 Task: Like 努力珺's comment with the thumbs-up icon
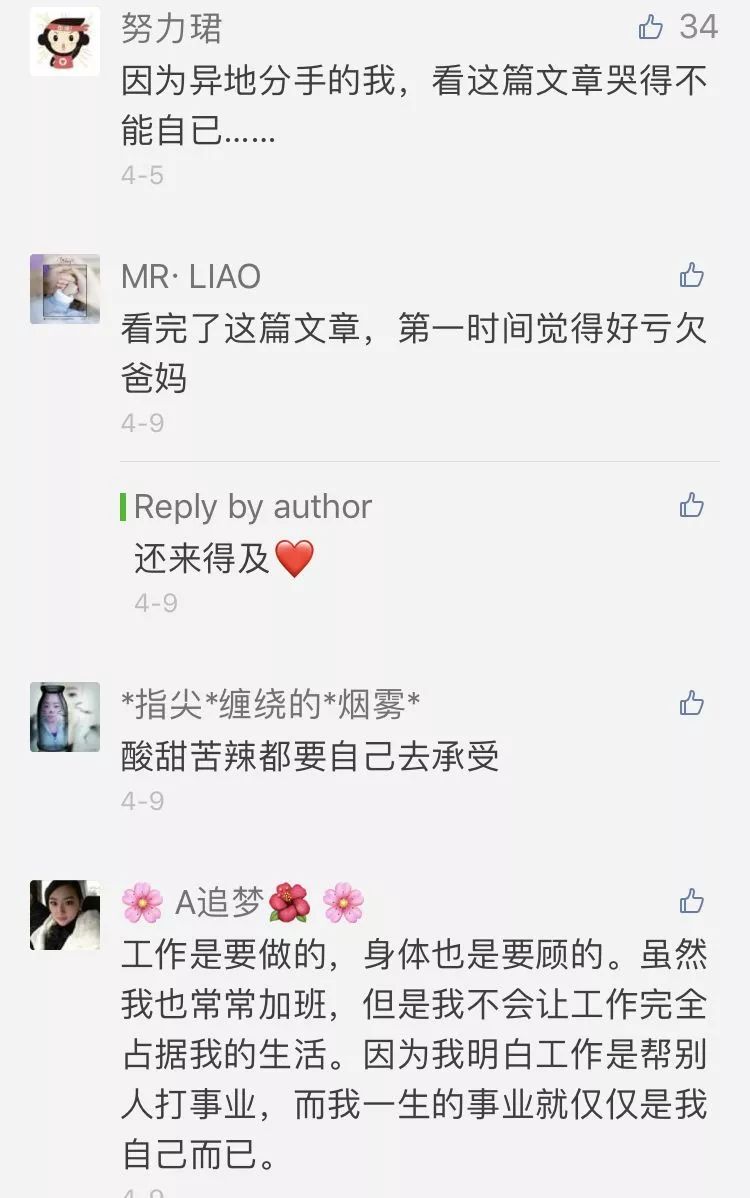click(x=651, y=28)
